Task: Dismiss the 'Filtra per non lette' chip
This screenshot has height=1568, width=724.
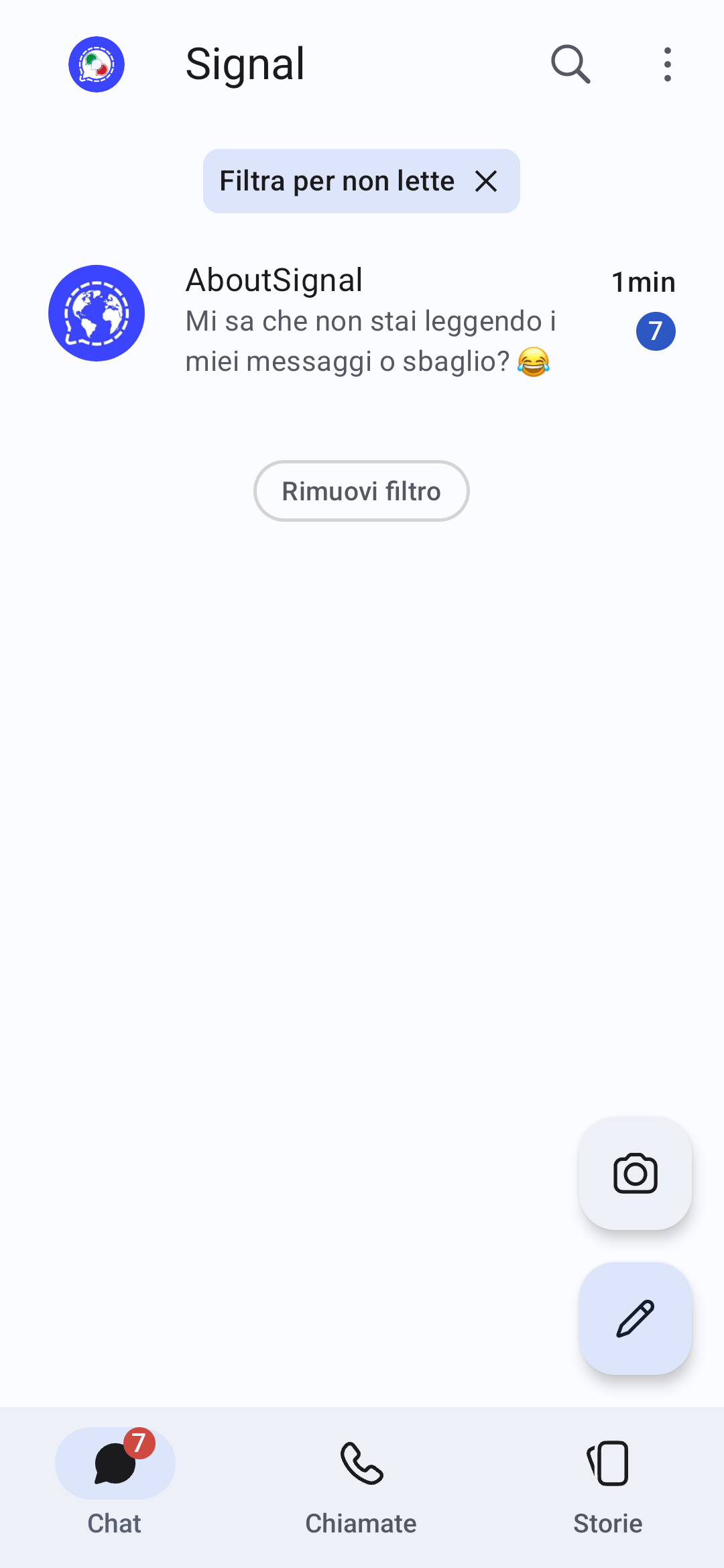Action: pos(486,181)
